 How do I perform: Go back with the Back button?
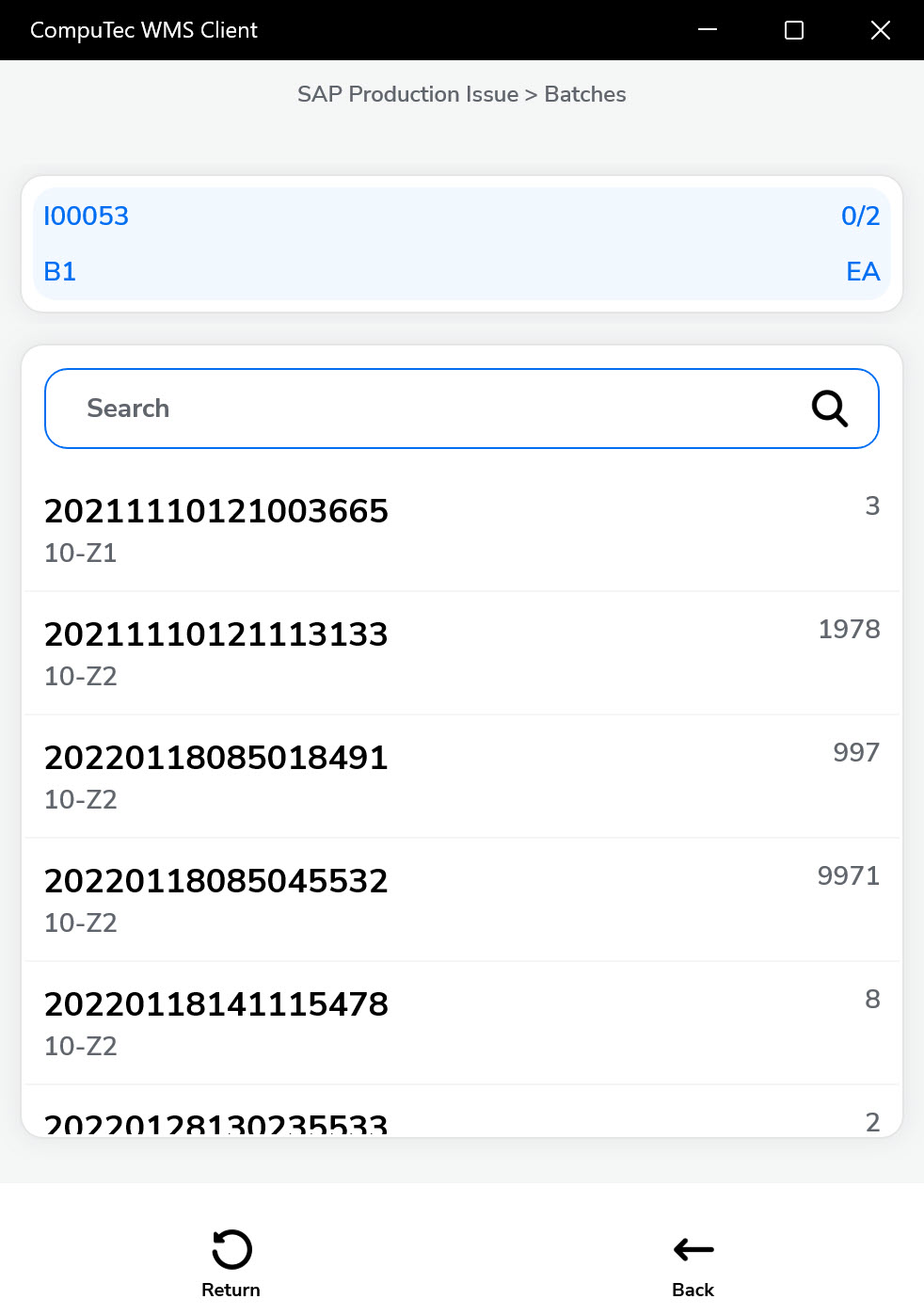pyautogui.click(x=693, y=1263)
